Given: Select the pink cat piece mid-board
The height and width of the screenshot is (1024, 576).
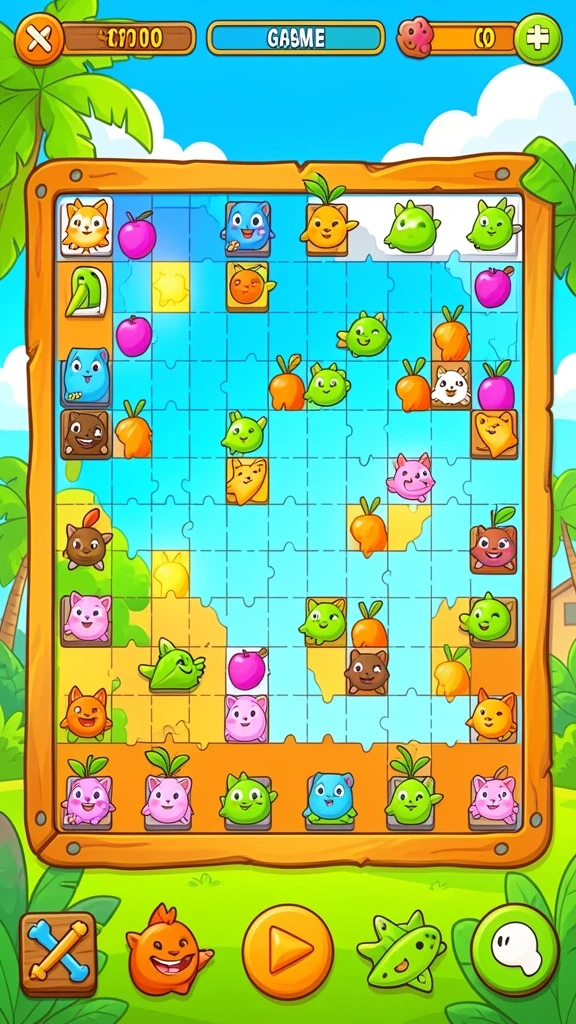Looking at the screenshot, I should 411,477.
